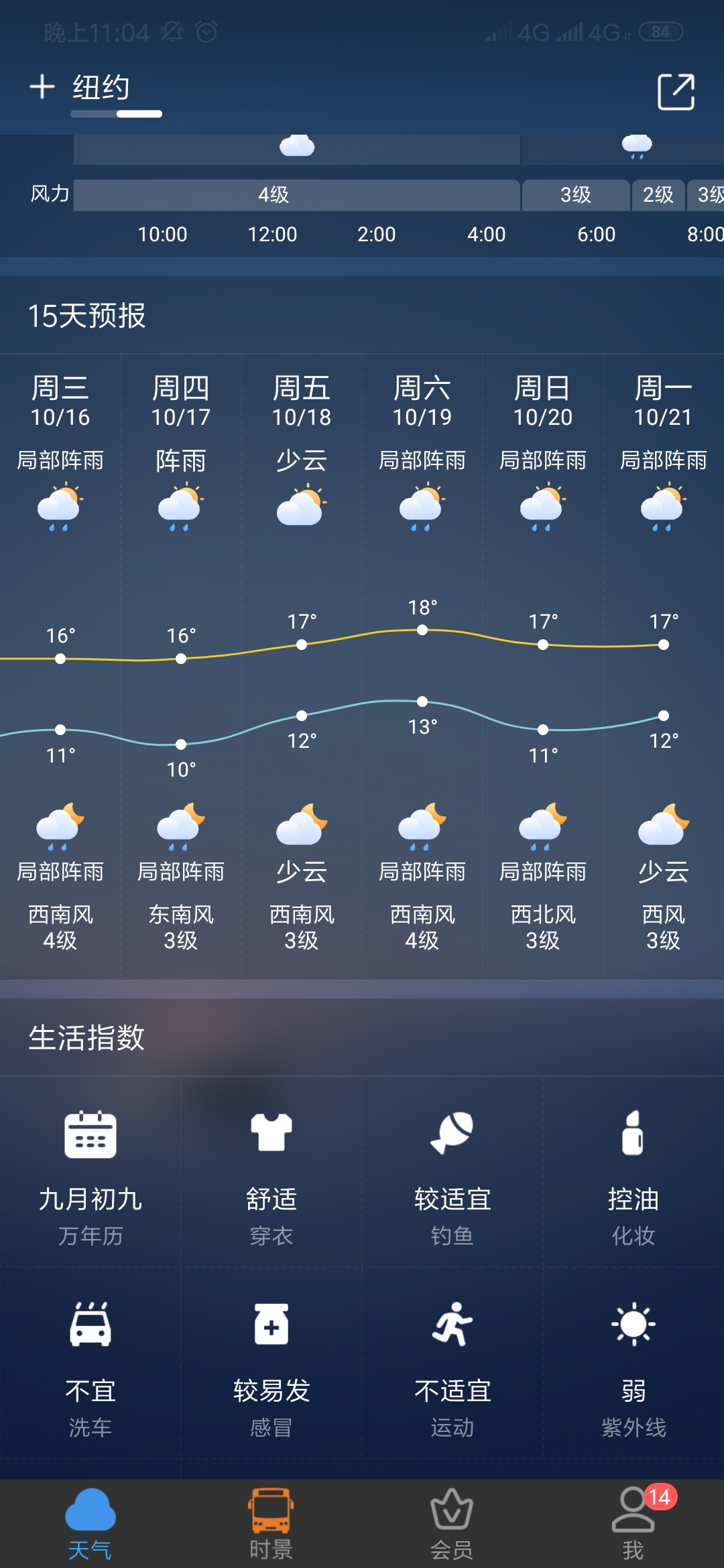The image size is (724, 1568).
Task: Open the 感冒 cold risk index
Action: (271, 1368)
